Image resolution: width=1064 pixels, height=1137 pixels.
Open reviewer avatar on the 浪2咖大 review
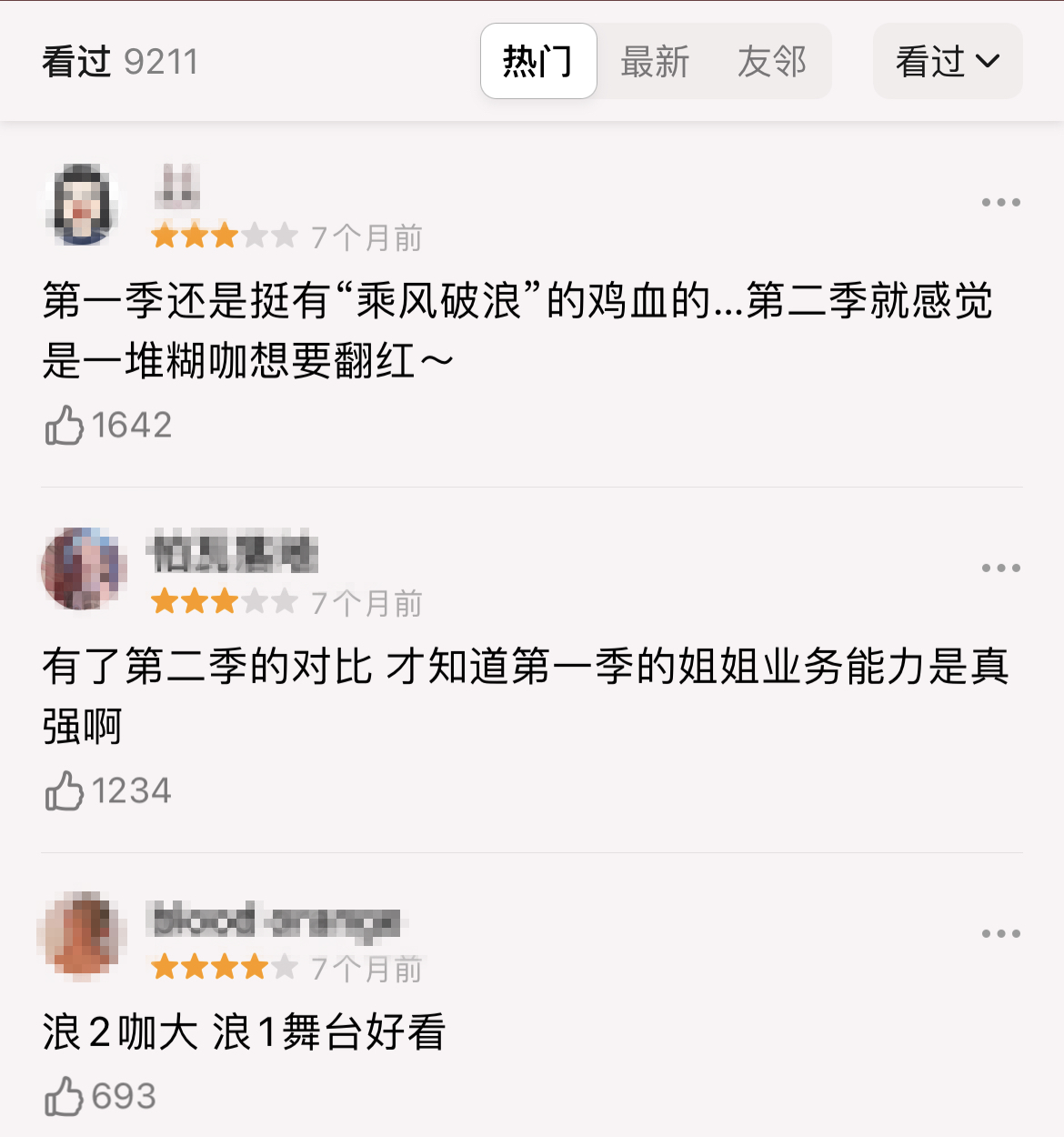point(82,935)
